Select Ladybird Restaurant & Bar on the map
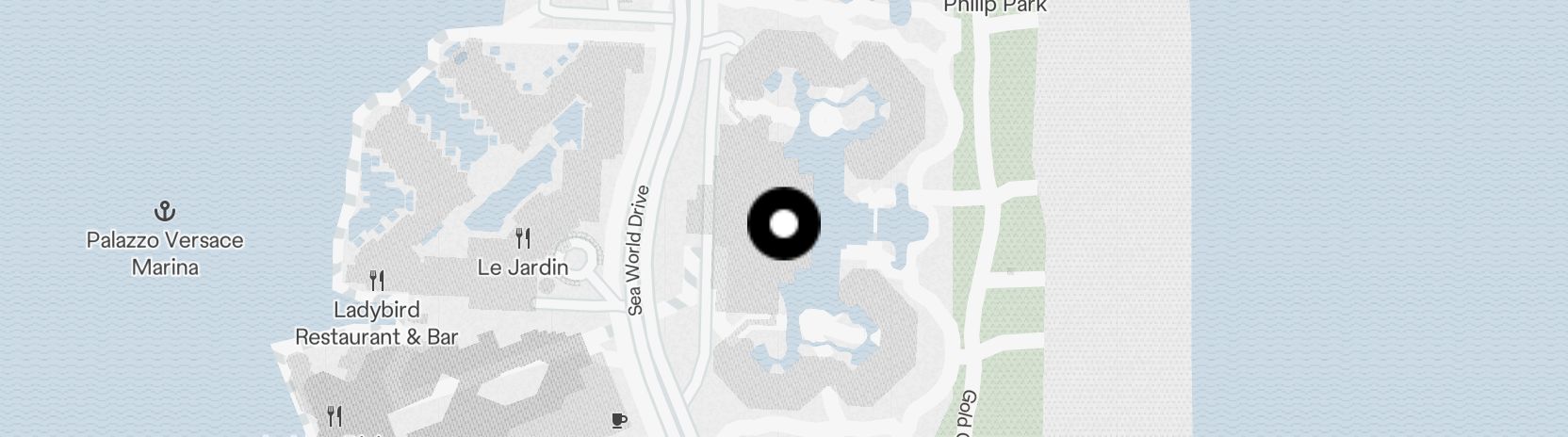The width and height of the screenshot is (1568, 437). tap(377, 281)
